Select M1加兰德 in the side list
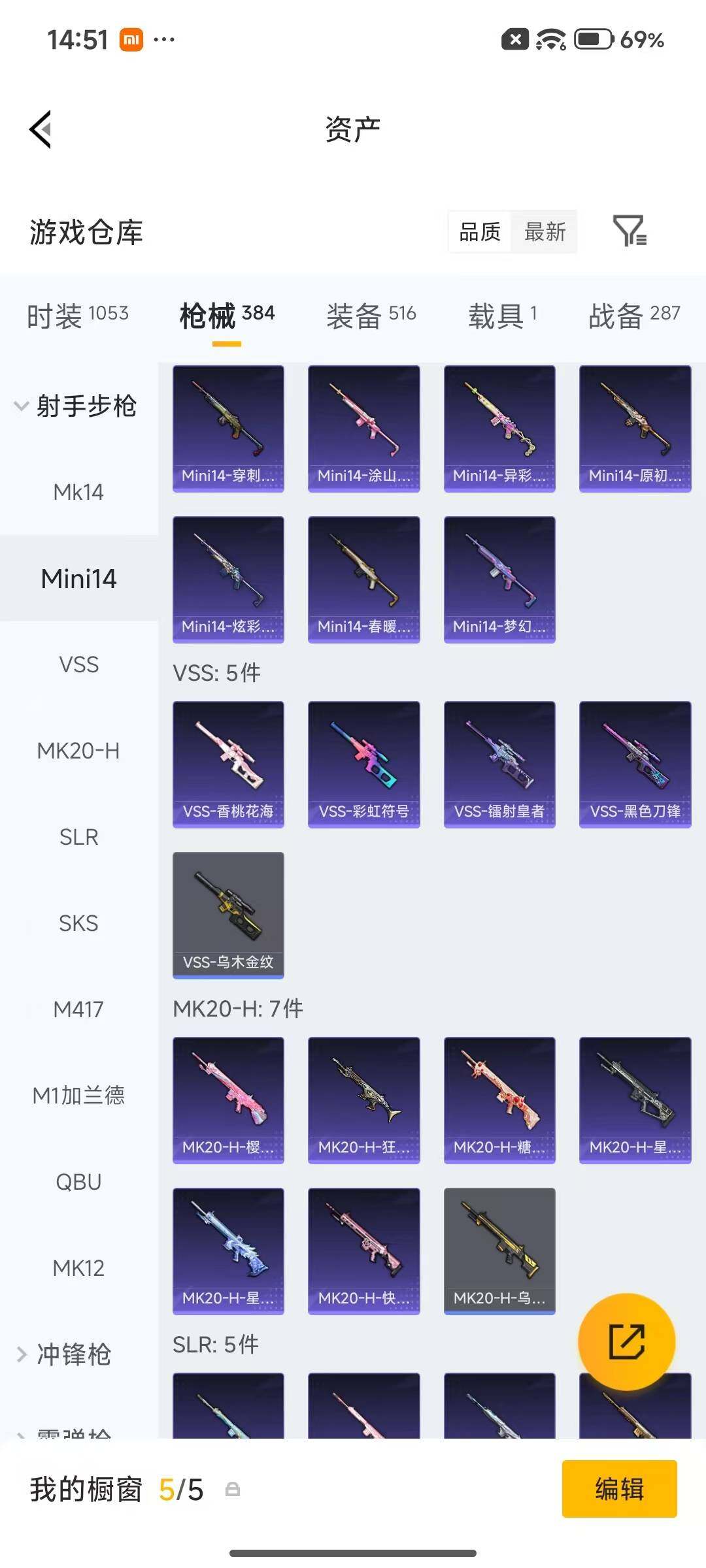Screen dimensions: 706x1568 [78, 1096]
